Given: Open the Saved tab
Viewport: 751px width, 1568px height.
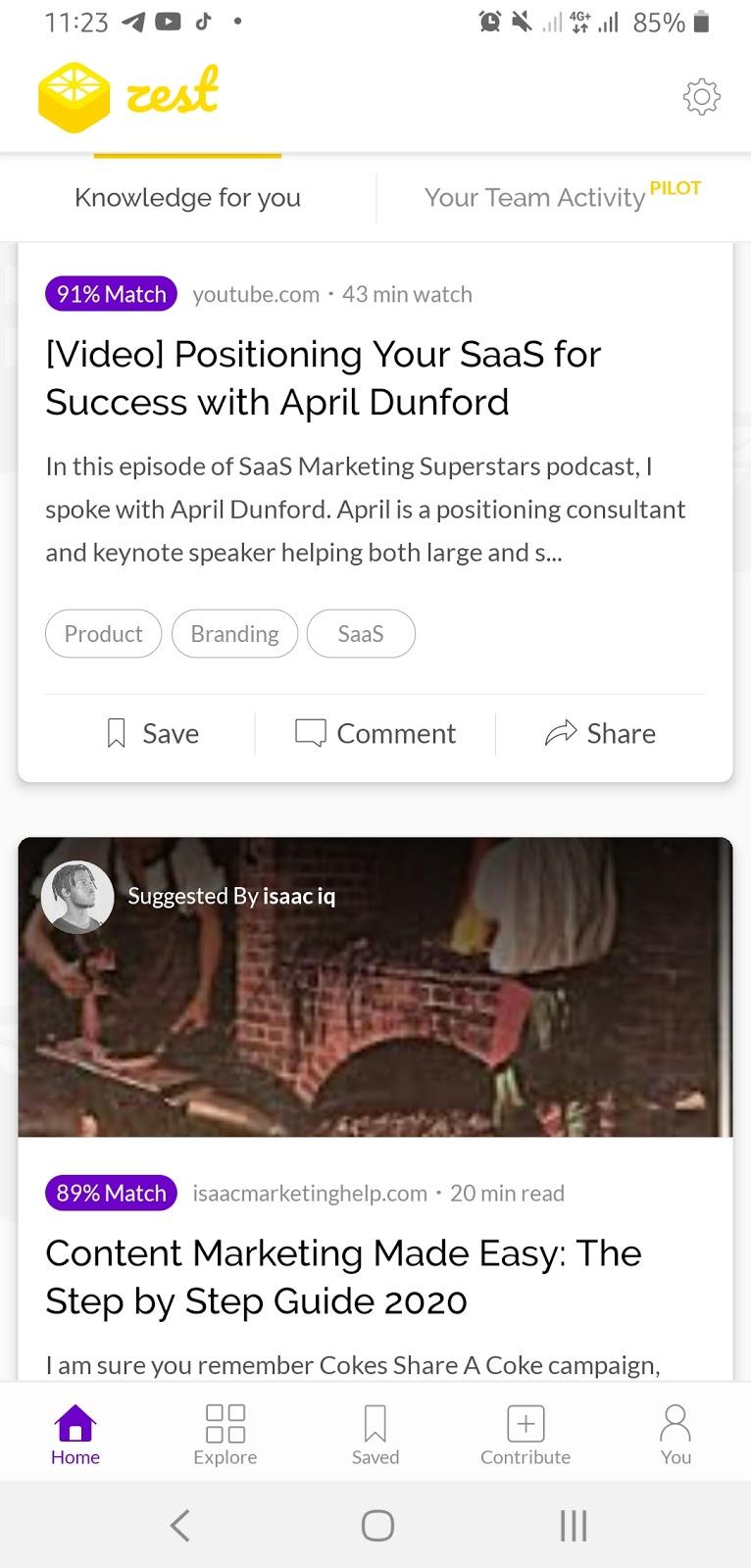Looking at the screenshot, I should (x=375, y=1435).
